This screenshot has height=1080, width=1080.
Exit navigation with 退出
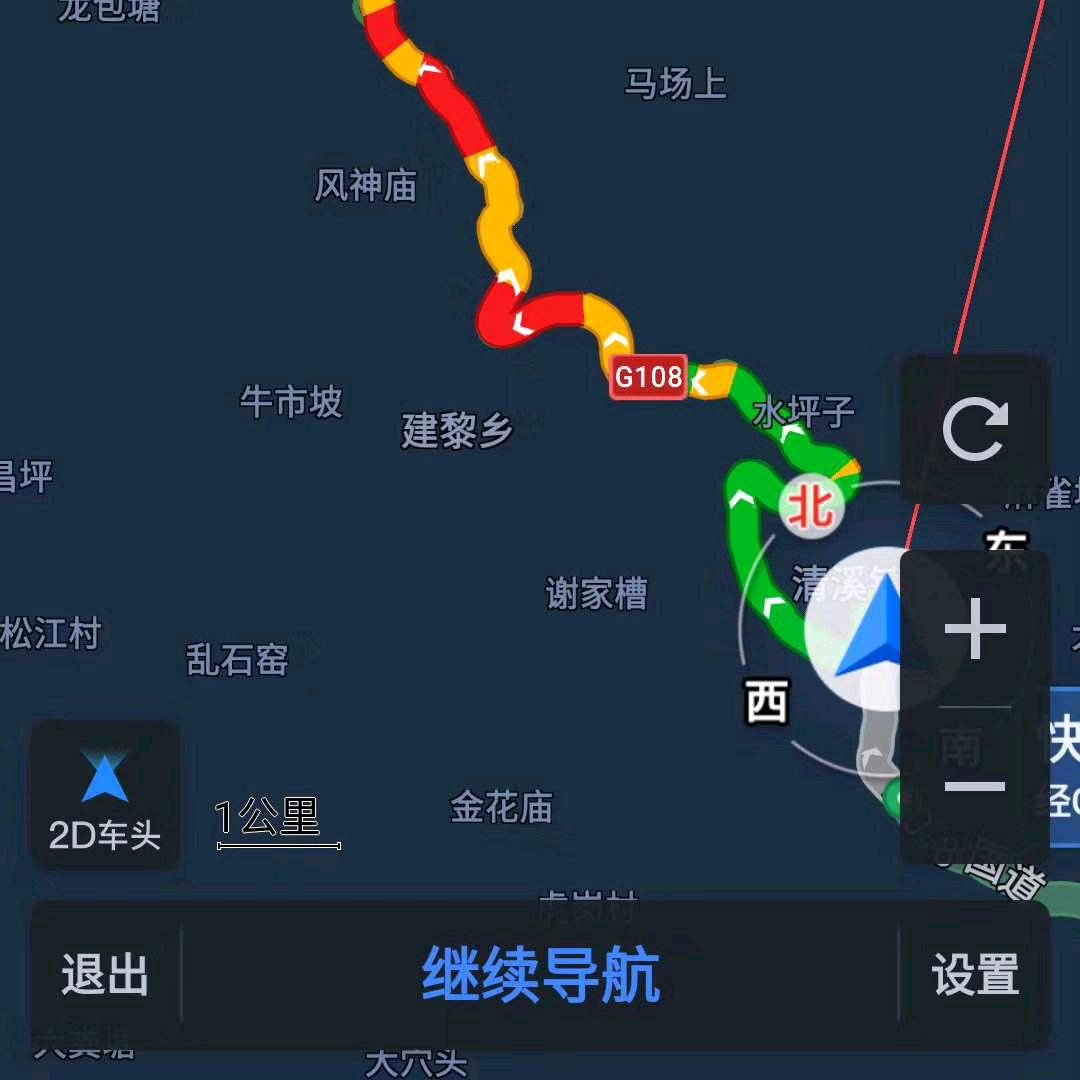(x=105, y=974)
